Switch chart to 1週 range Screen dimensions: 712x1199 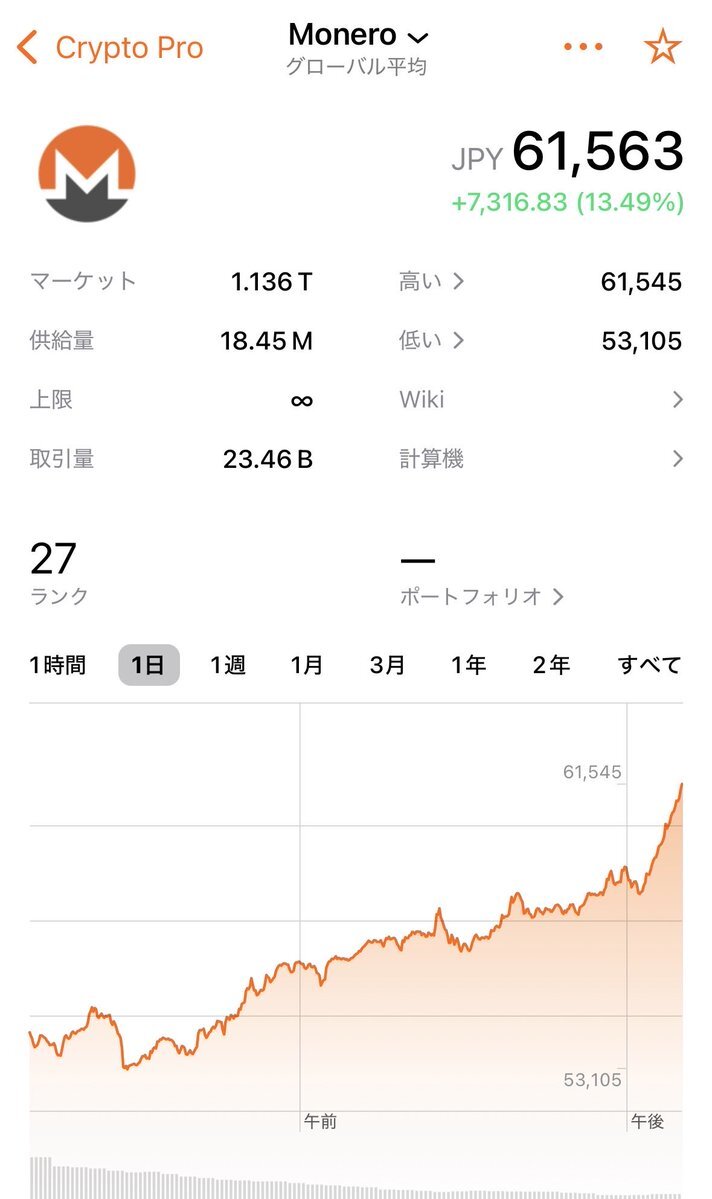(x=228, y=665)
